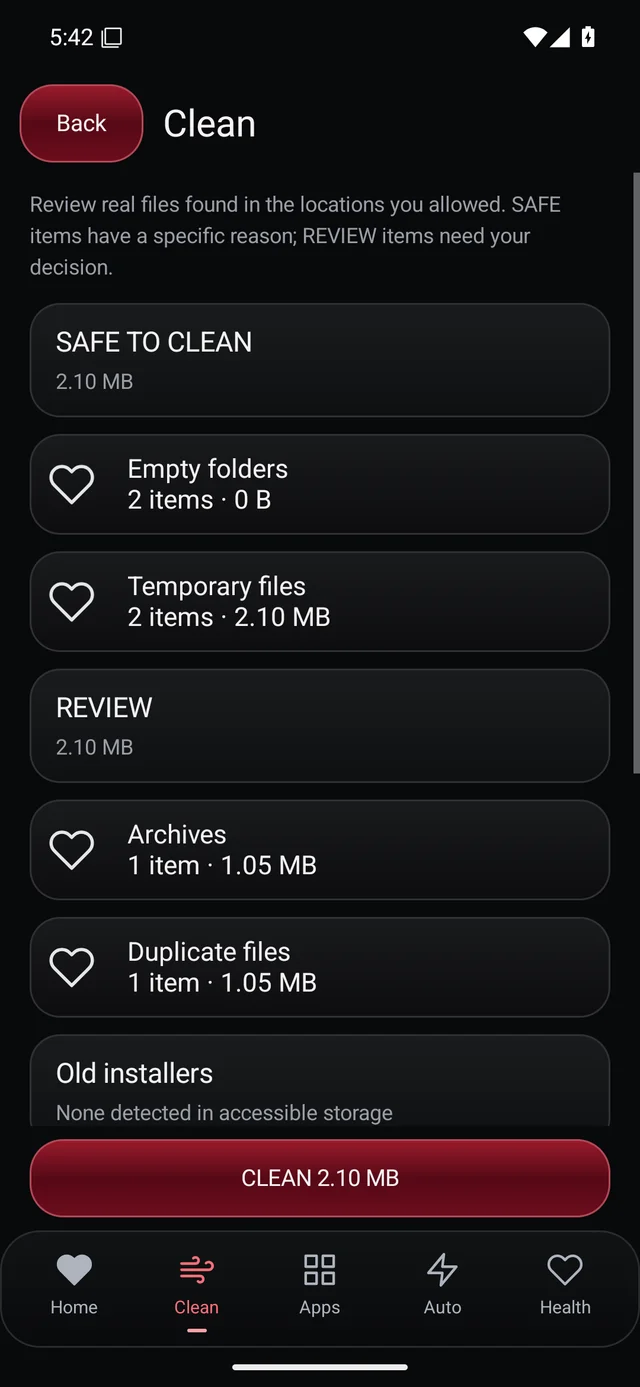Screen dimensions: 640x1387
Task: Start cleaning with CLEAN 2.10 MB
Action: (320, 1178)
